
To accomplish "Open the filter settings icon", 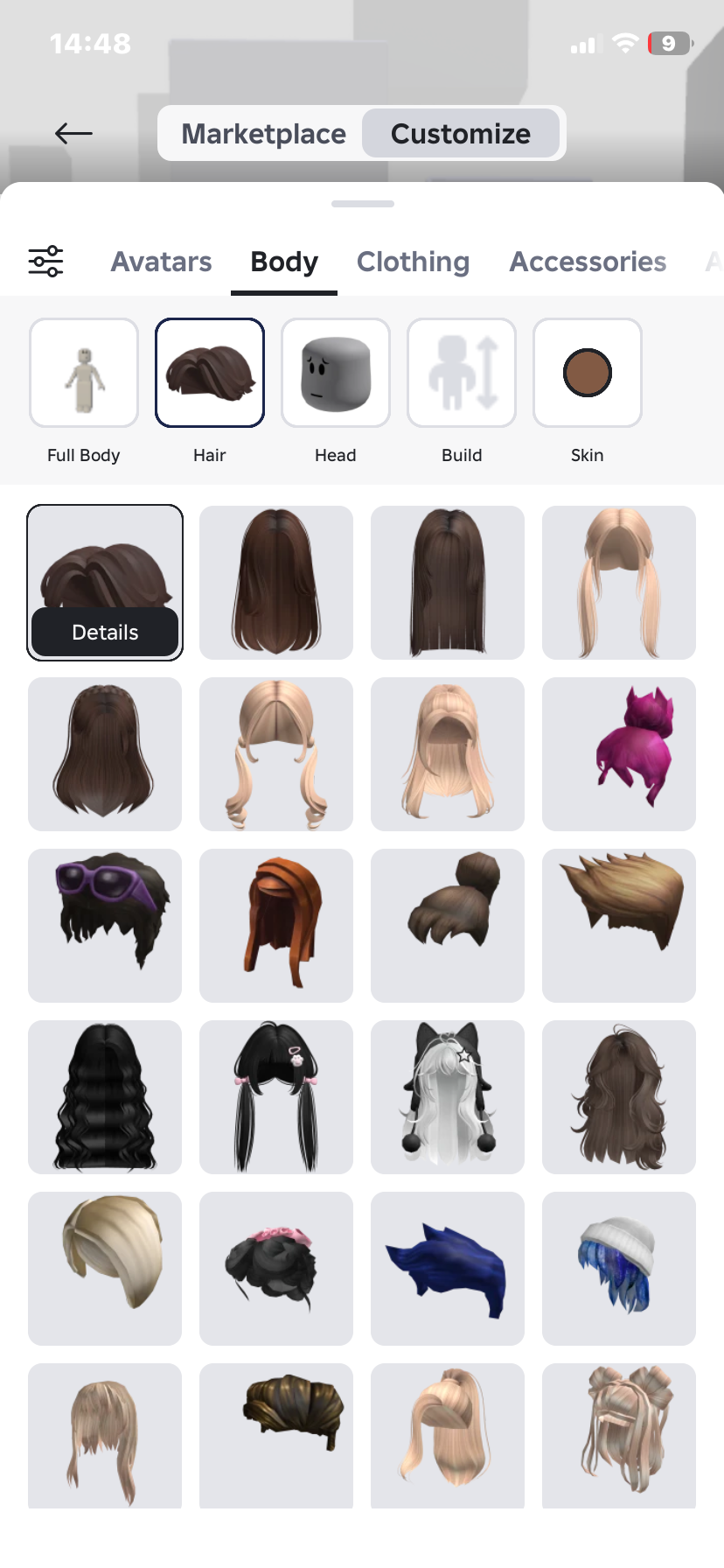I will 45,261.
